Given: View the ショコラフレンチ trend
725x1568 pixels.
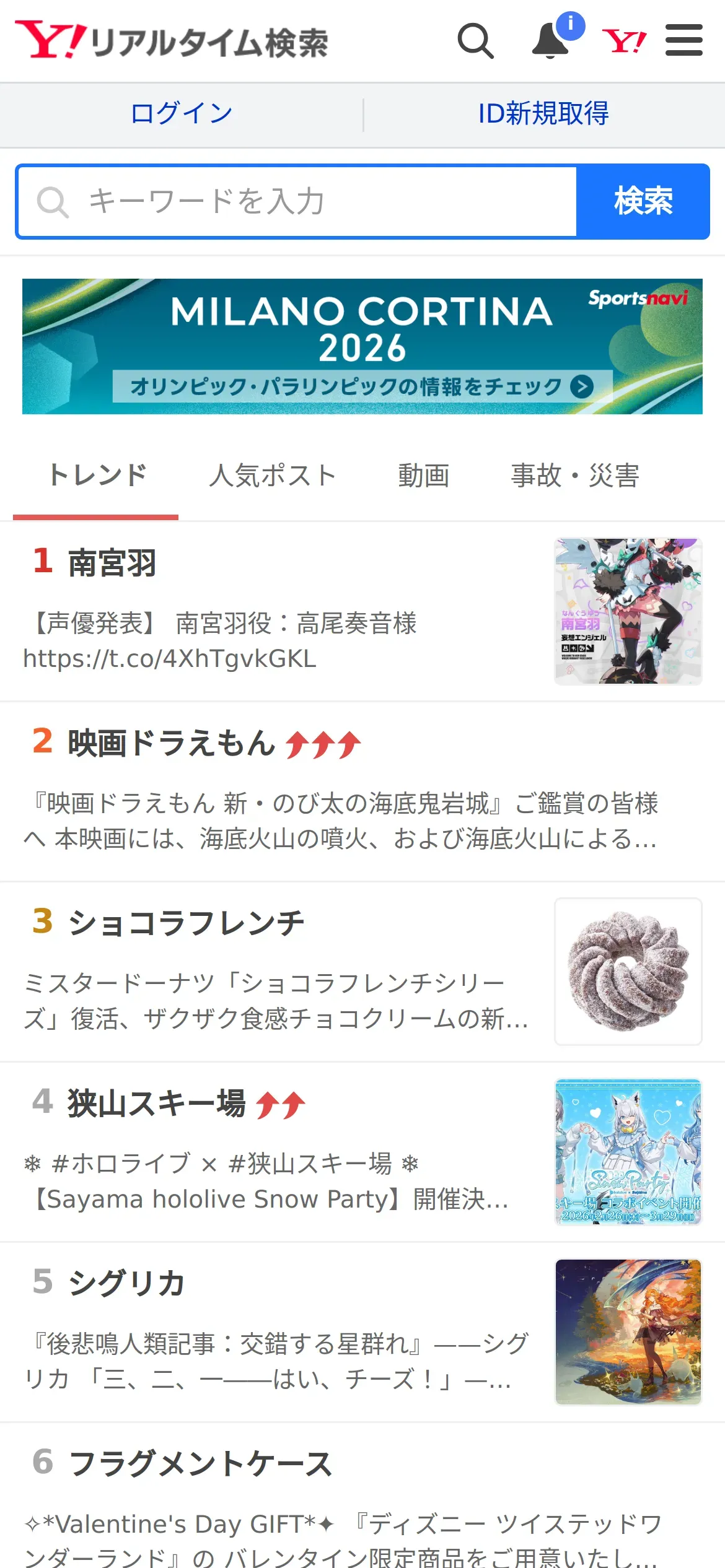Looking at the screenshot, I should point(186,923).
